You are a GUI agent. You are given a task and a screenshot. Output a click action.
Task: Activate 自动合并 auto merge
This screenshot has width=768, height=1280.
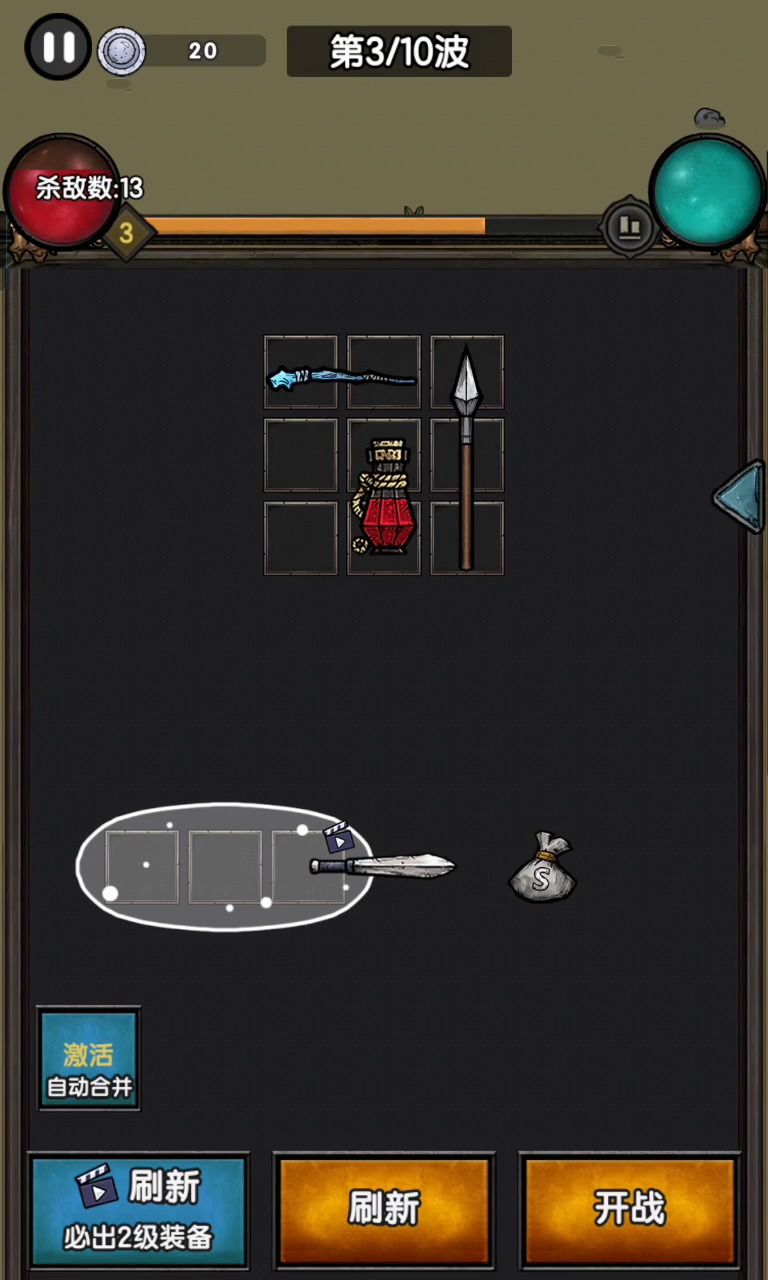(89, 1058)
